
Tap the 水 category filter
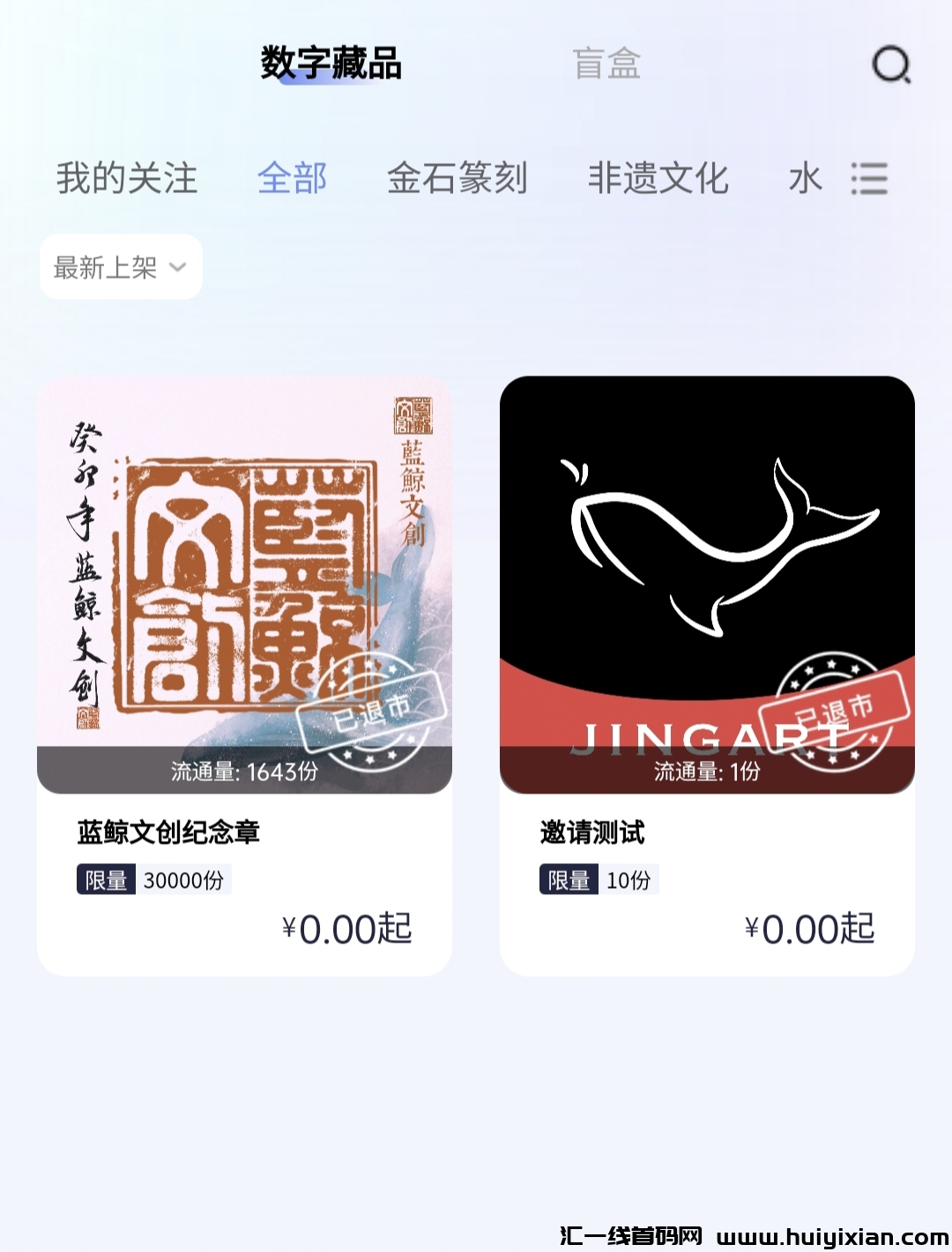click(x=805, y=178)
